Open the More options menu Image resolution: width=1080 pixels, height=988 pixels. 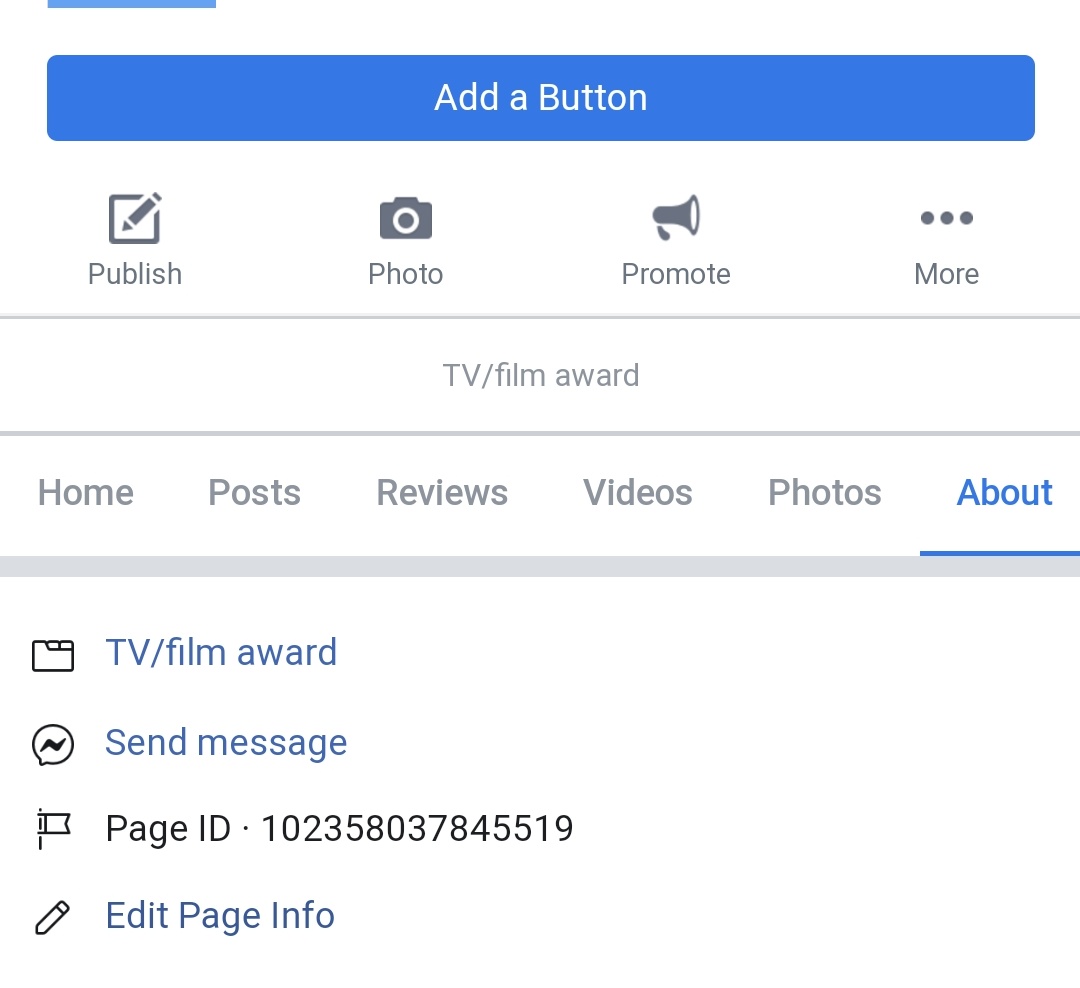coord(946,240)
